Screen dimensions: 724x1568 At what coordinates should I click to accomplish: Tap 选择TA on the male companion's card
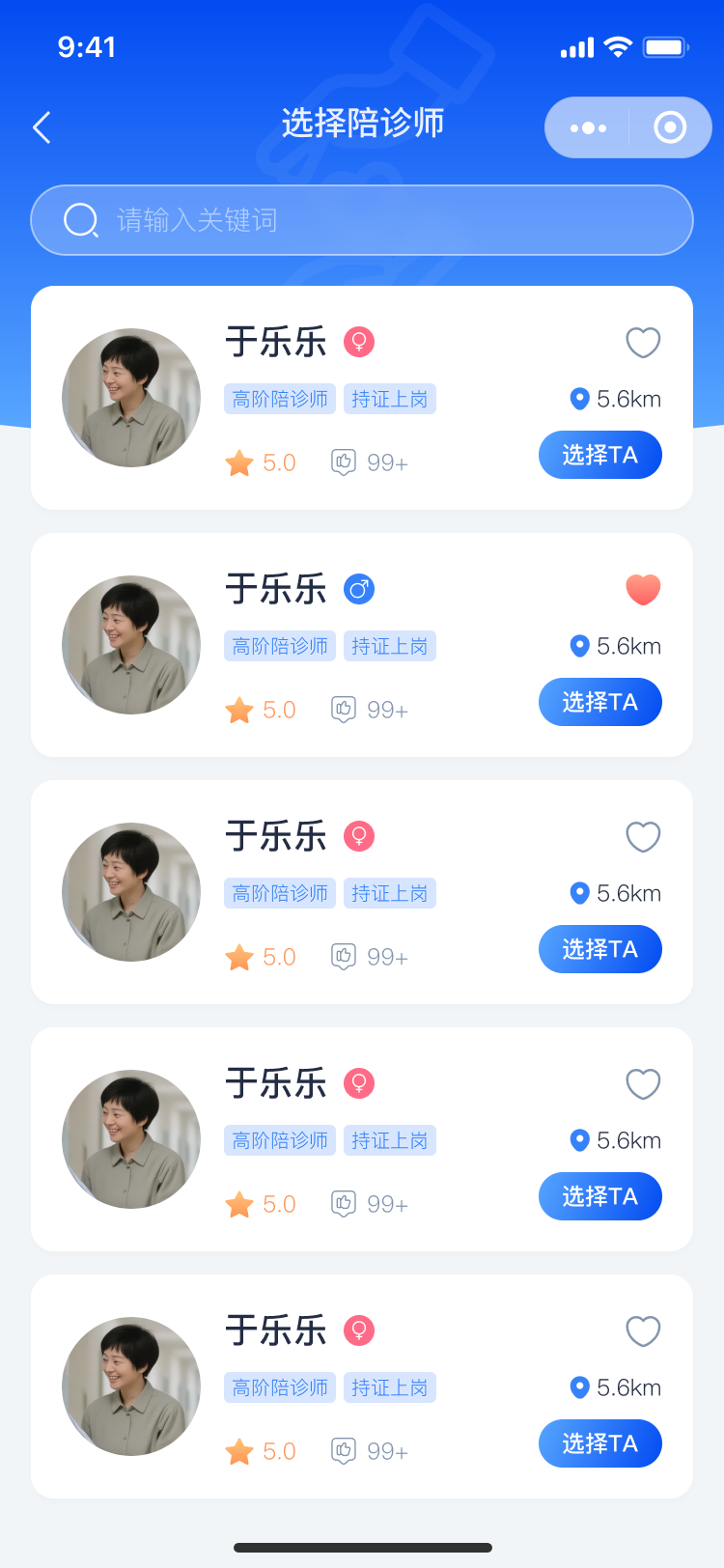point(599,702)
